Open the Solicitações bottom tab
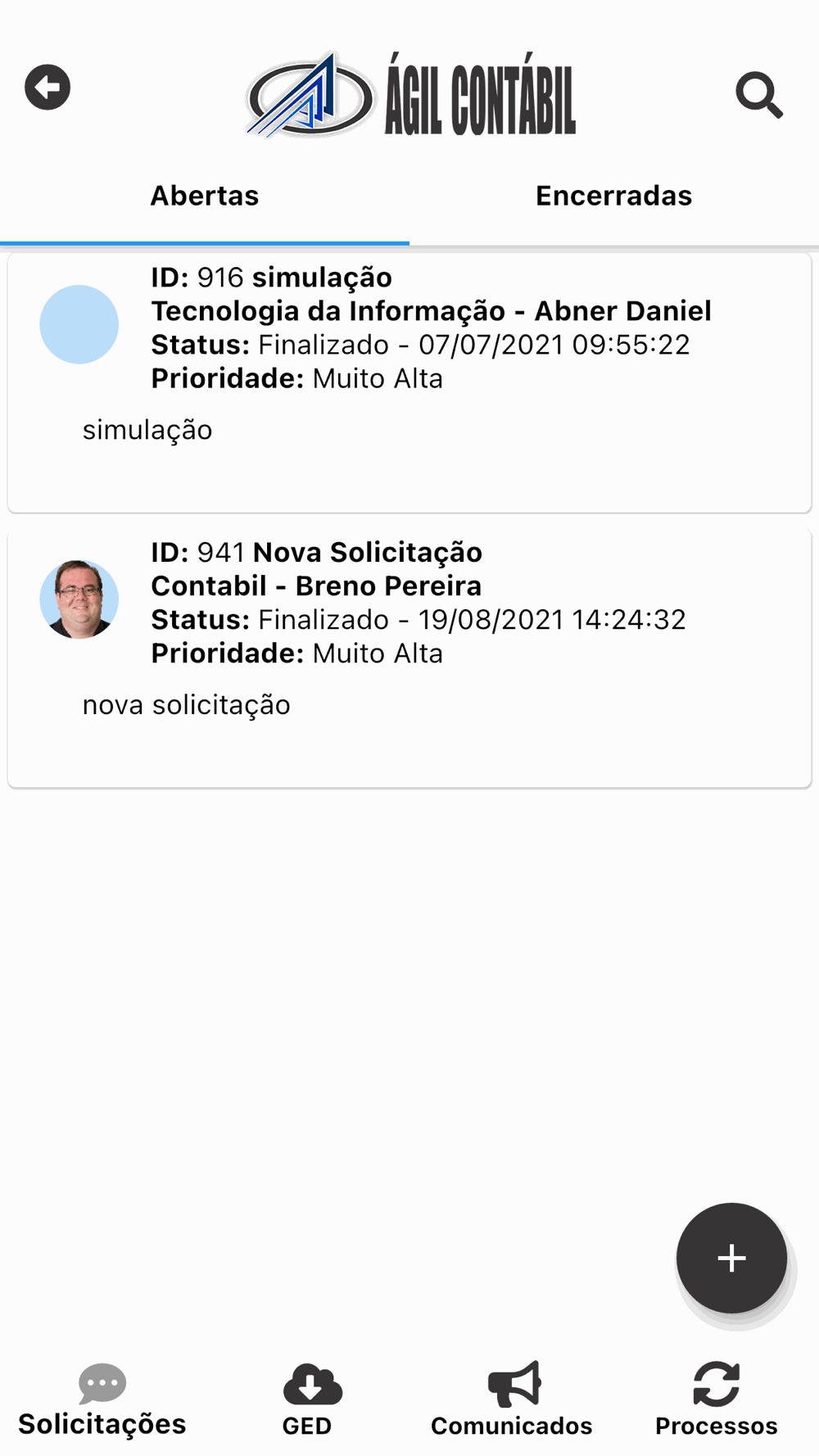 (x=102, y=1400)
